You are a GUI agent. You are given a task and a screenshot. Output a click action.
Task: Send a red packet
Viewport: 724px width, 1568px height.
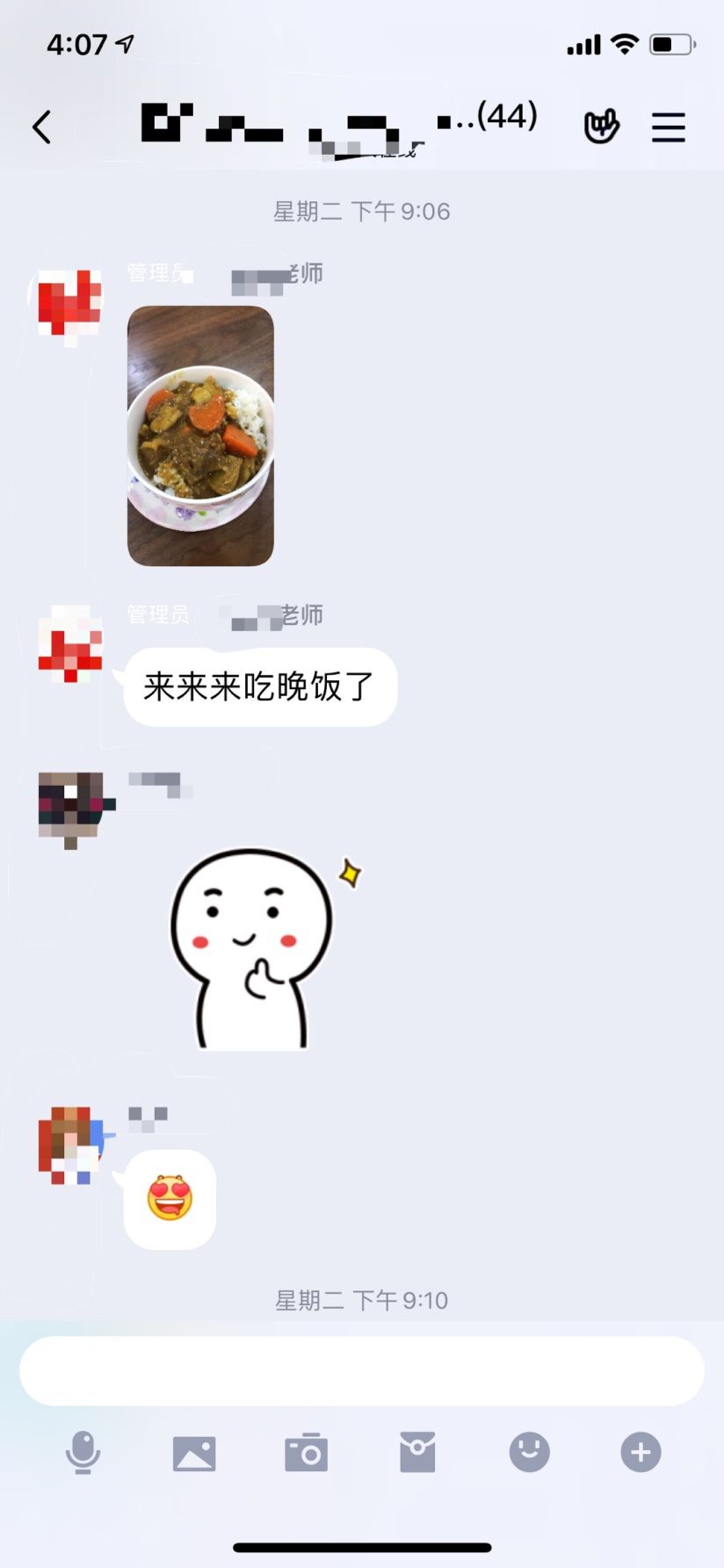417,1452
